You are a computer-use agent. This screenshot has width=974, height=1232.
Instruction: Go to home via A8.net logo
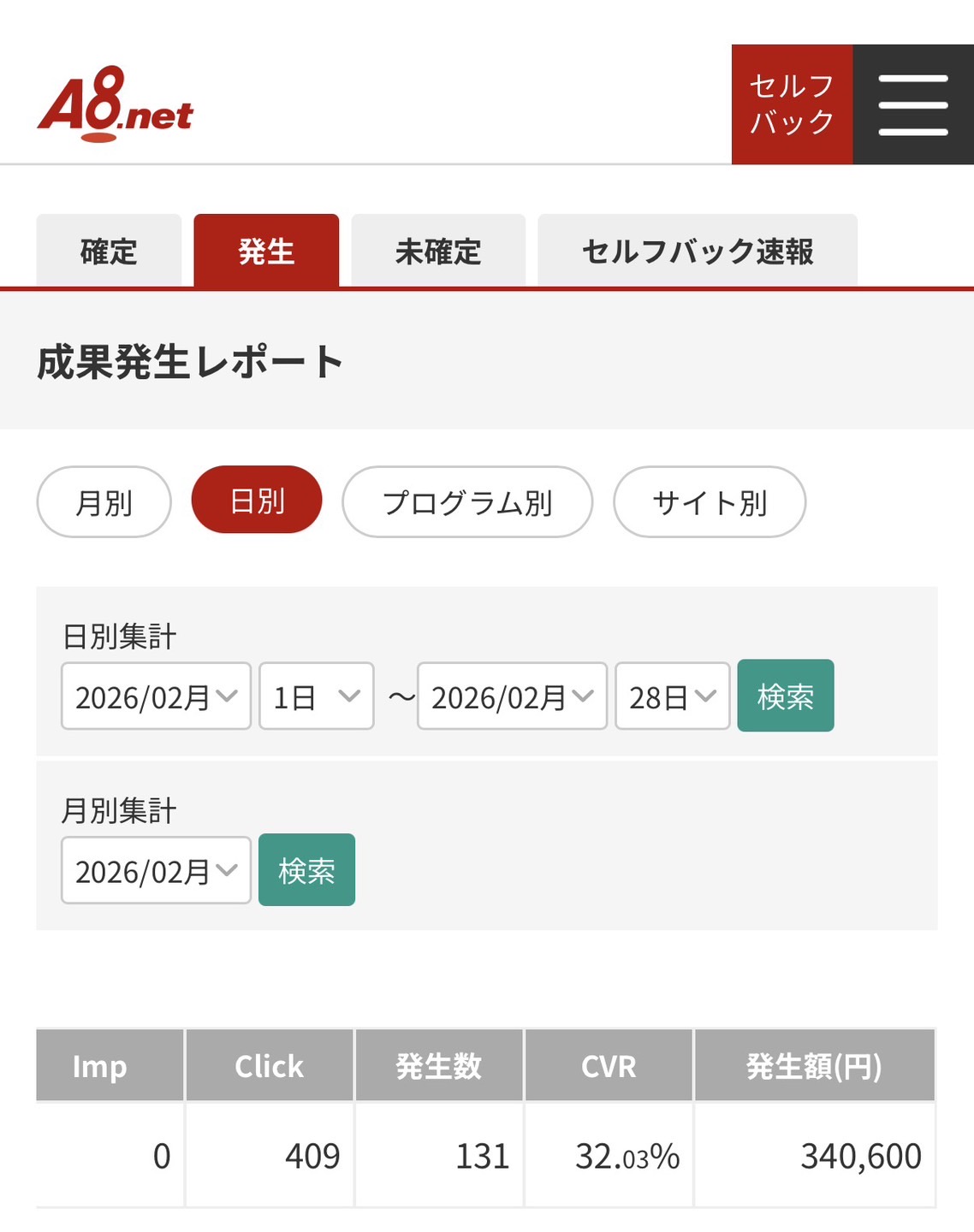(x=116, y=104)
